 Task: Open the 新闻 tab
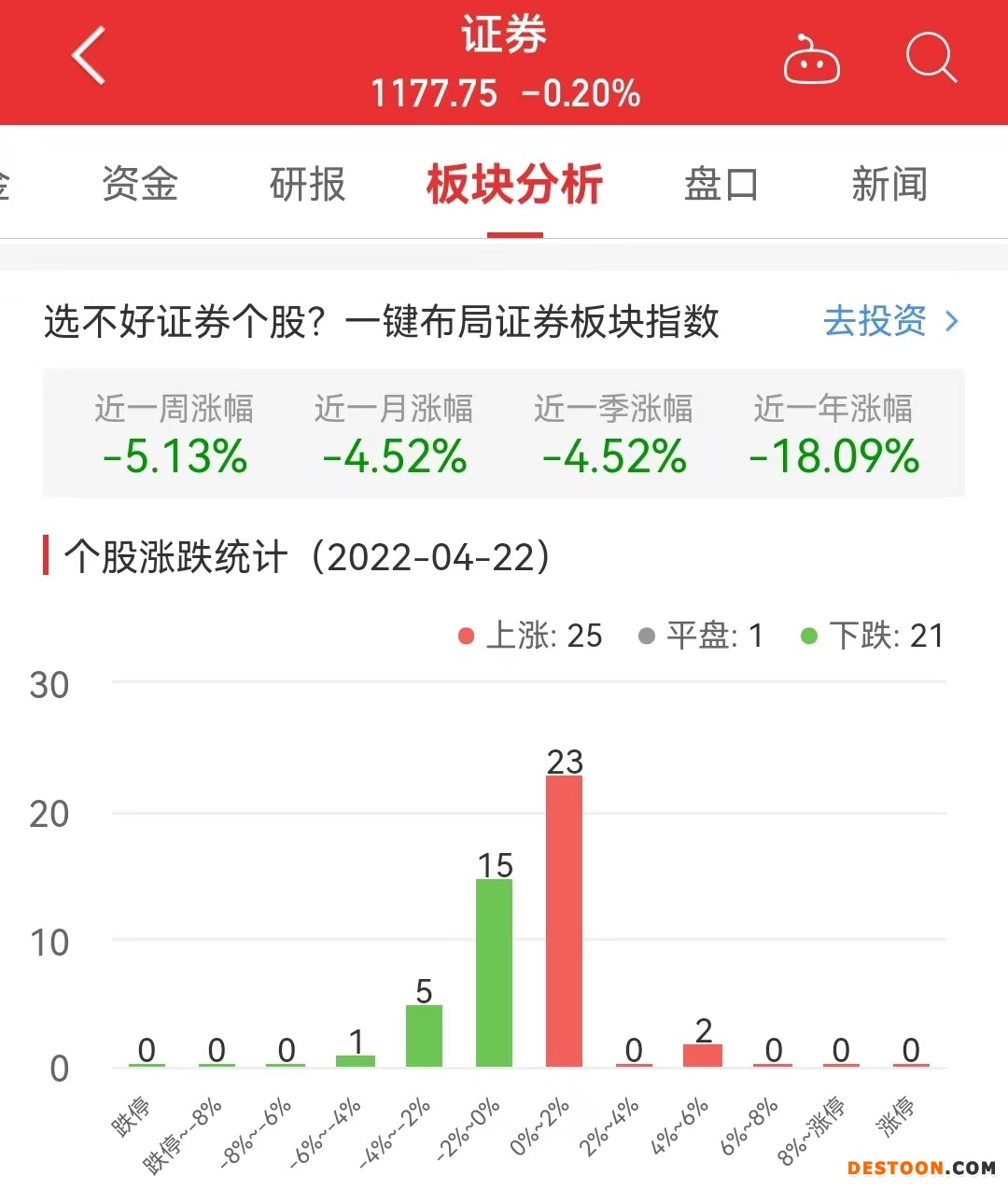[x=889, y=184]
